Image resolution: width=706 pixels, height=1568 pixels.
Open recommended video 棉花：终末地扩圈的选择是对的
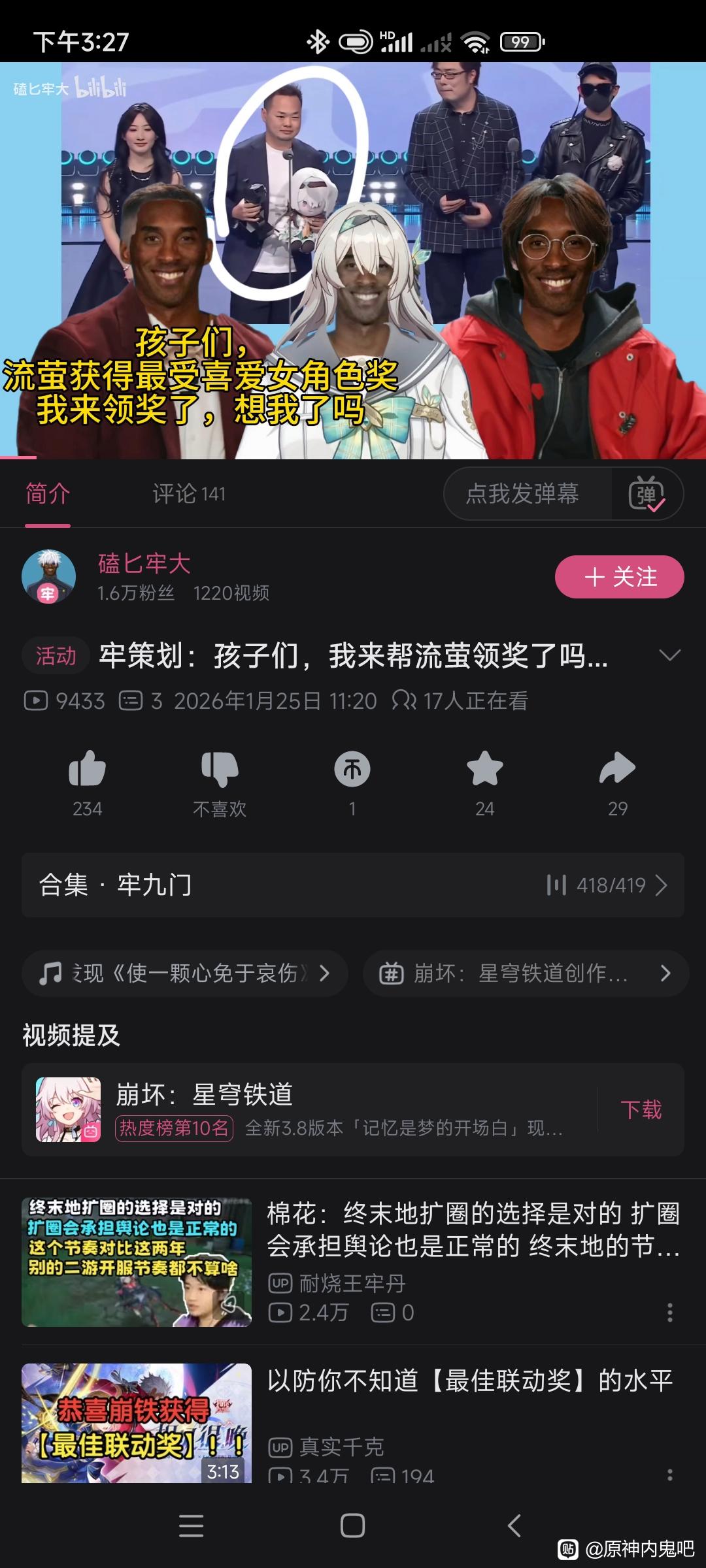(472, 1230)
